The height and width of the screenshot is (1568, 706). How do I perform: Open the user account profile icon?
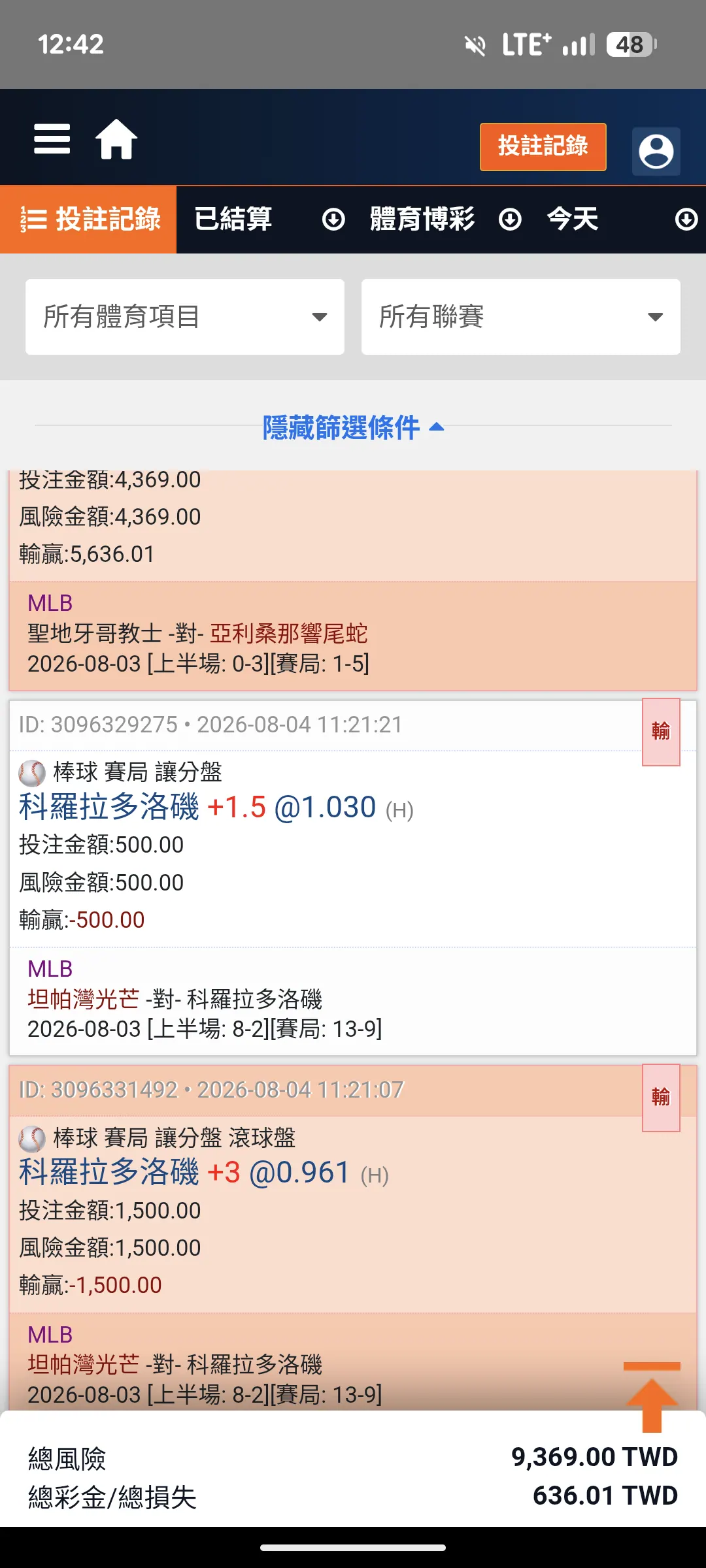pos(656,151)
